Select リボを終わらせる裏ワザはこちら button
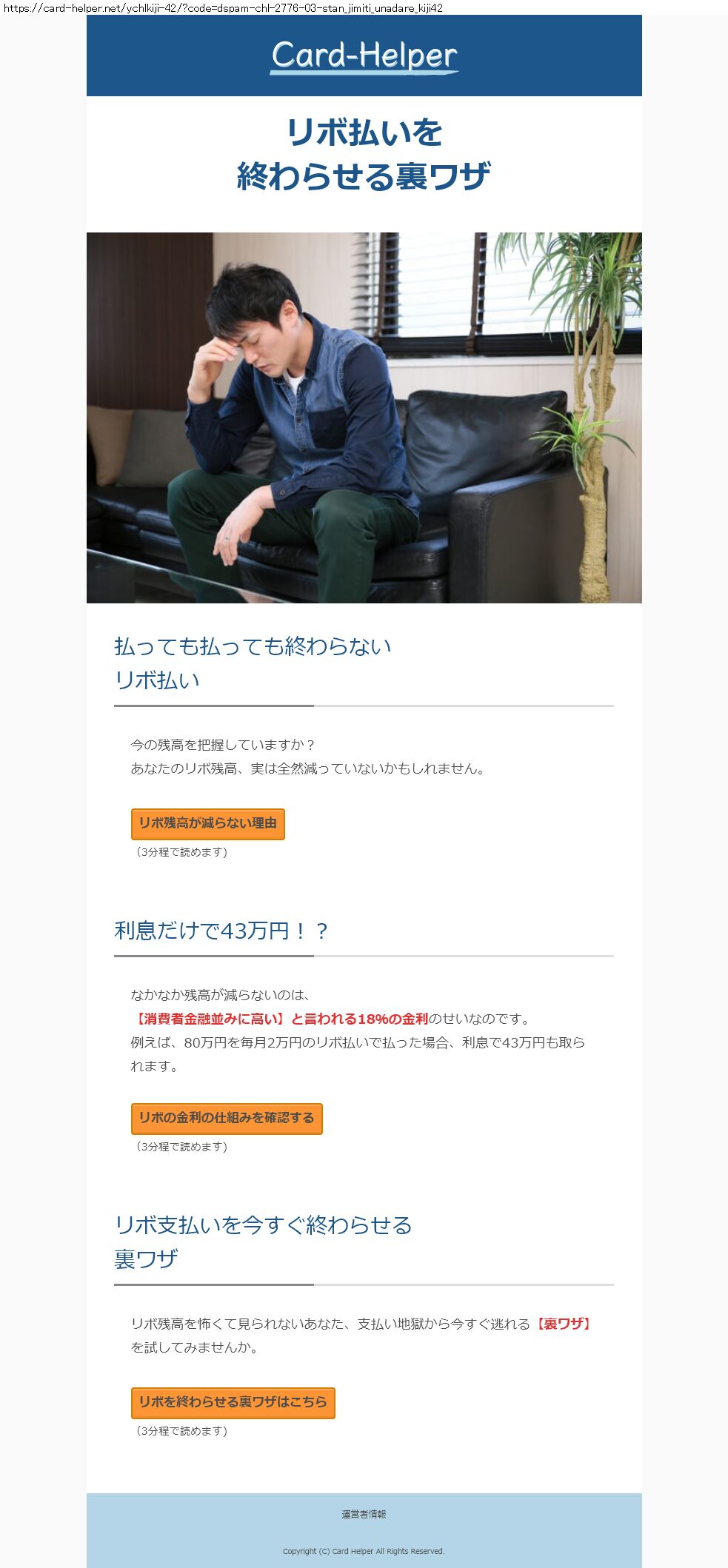The width and height of the screenshot is (728, 1568). click(233, 1402)
